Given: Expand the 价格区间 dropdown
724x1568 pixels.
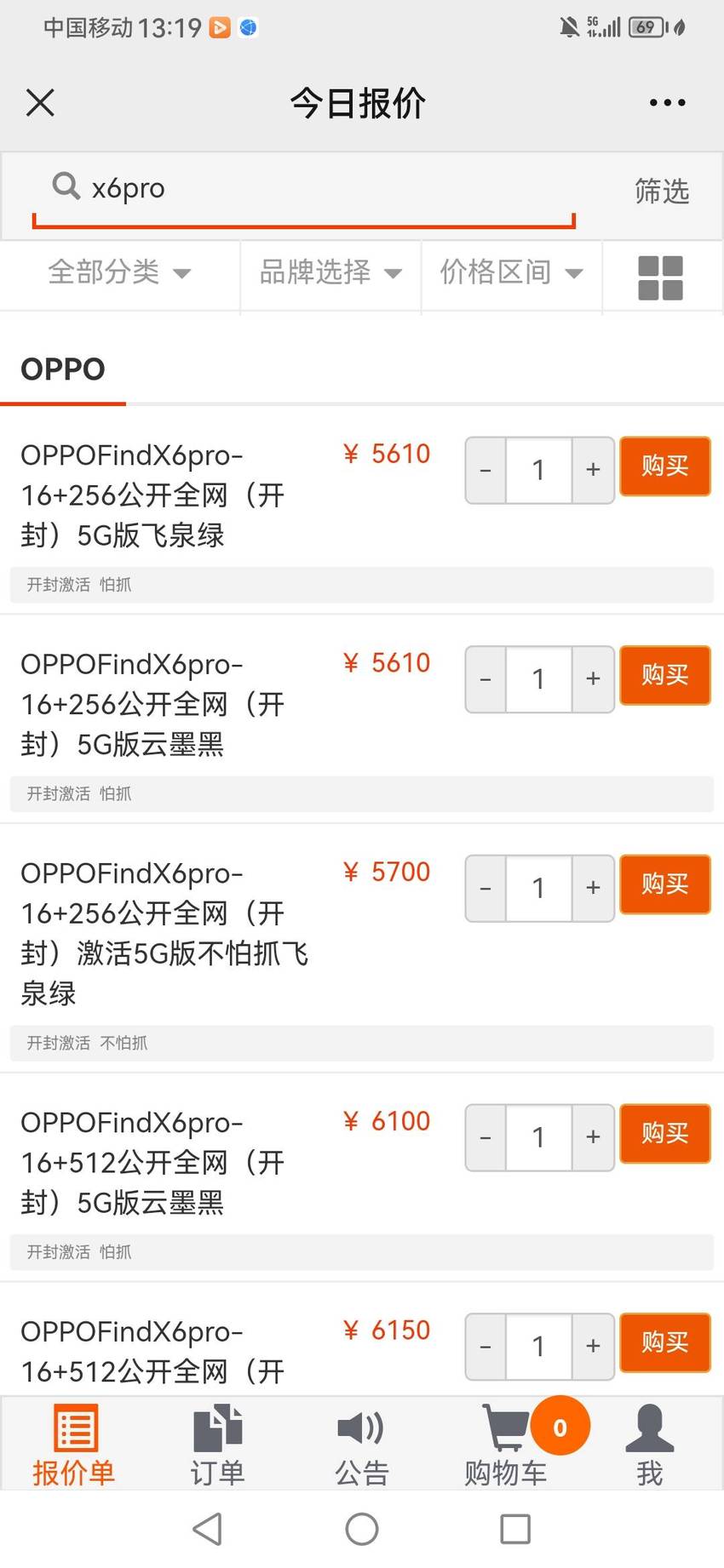Looking at the screenshot, I should 511,272.
